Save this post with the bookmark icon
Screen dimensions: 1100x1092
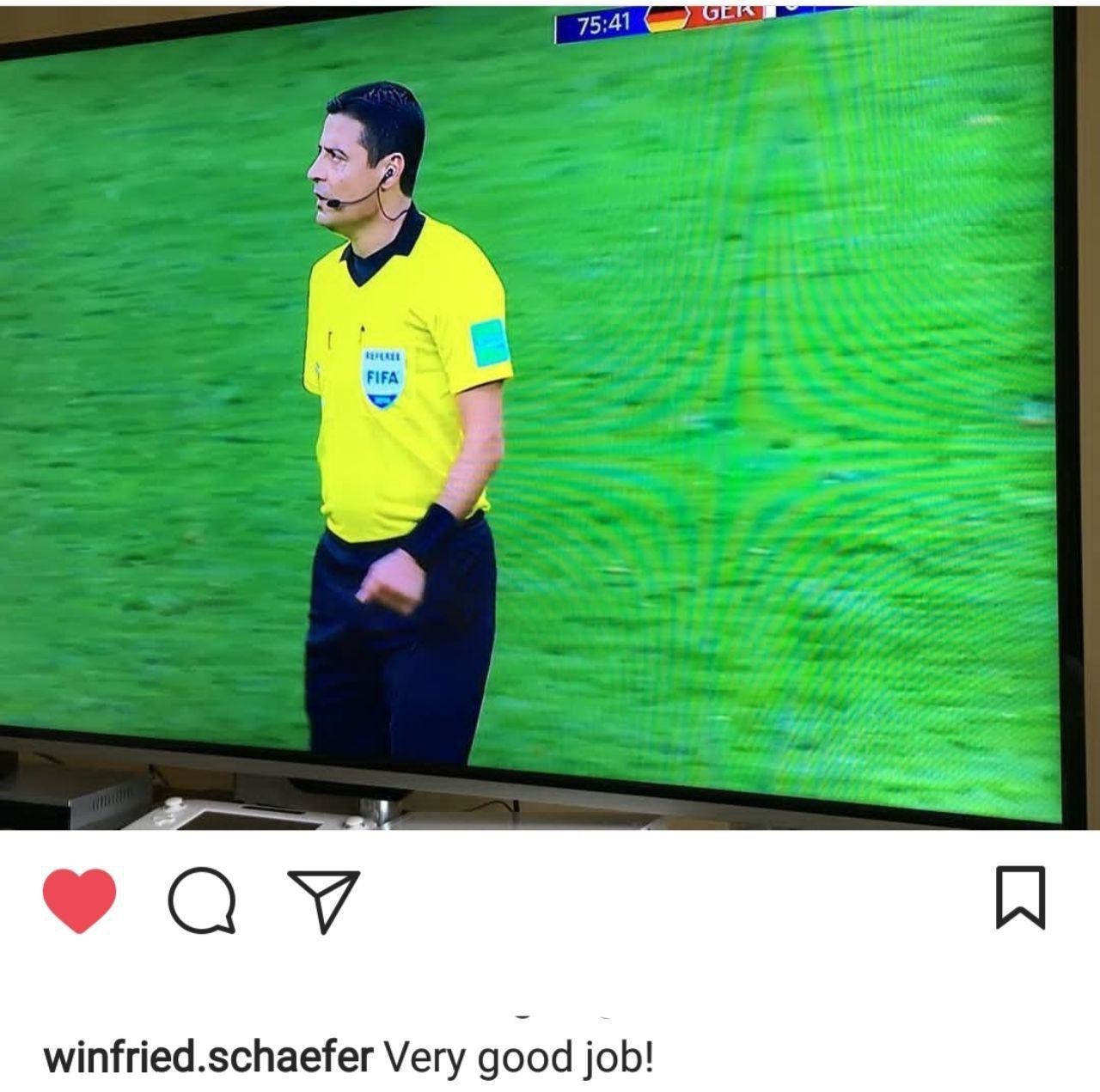(1020, 898)
